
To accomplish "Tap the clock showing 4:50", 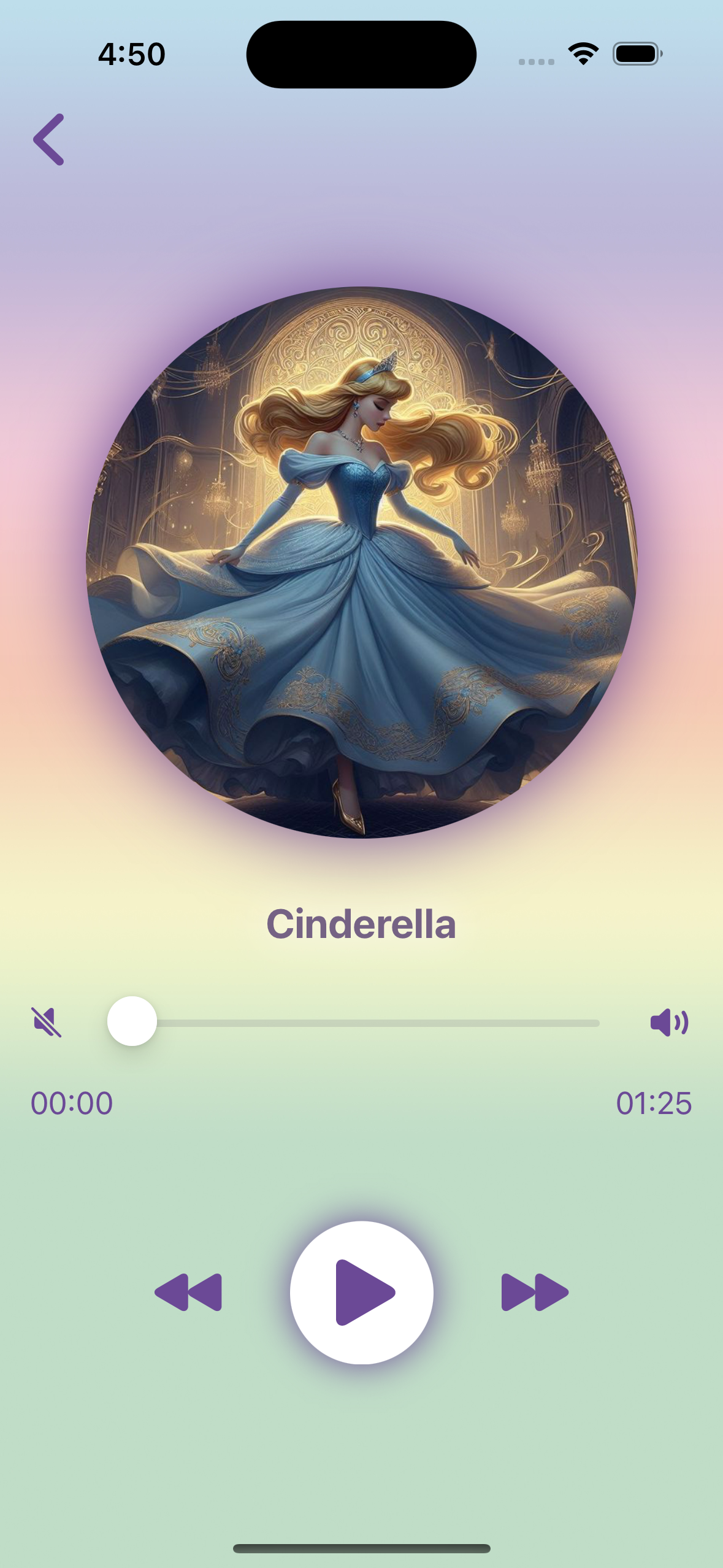I will (131, 53).
